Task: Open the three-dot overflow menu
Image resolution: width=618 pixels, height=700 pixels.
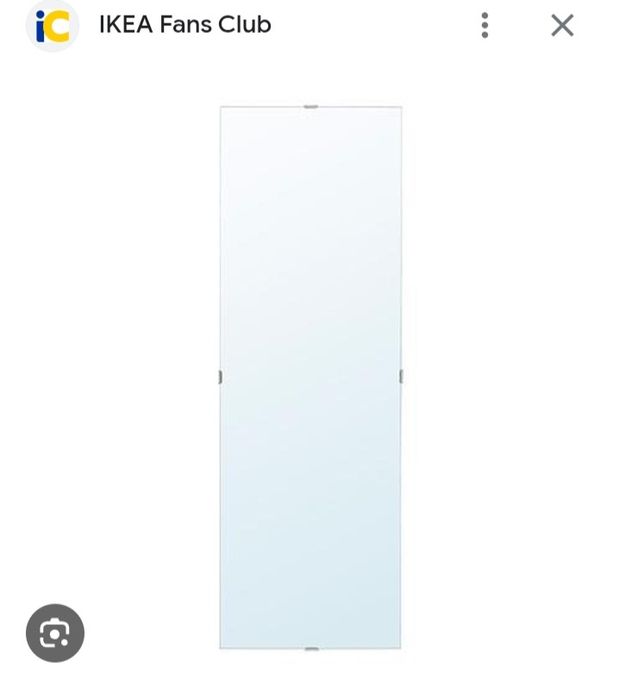Action: click(485, 25)
